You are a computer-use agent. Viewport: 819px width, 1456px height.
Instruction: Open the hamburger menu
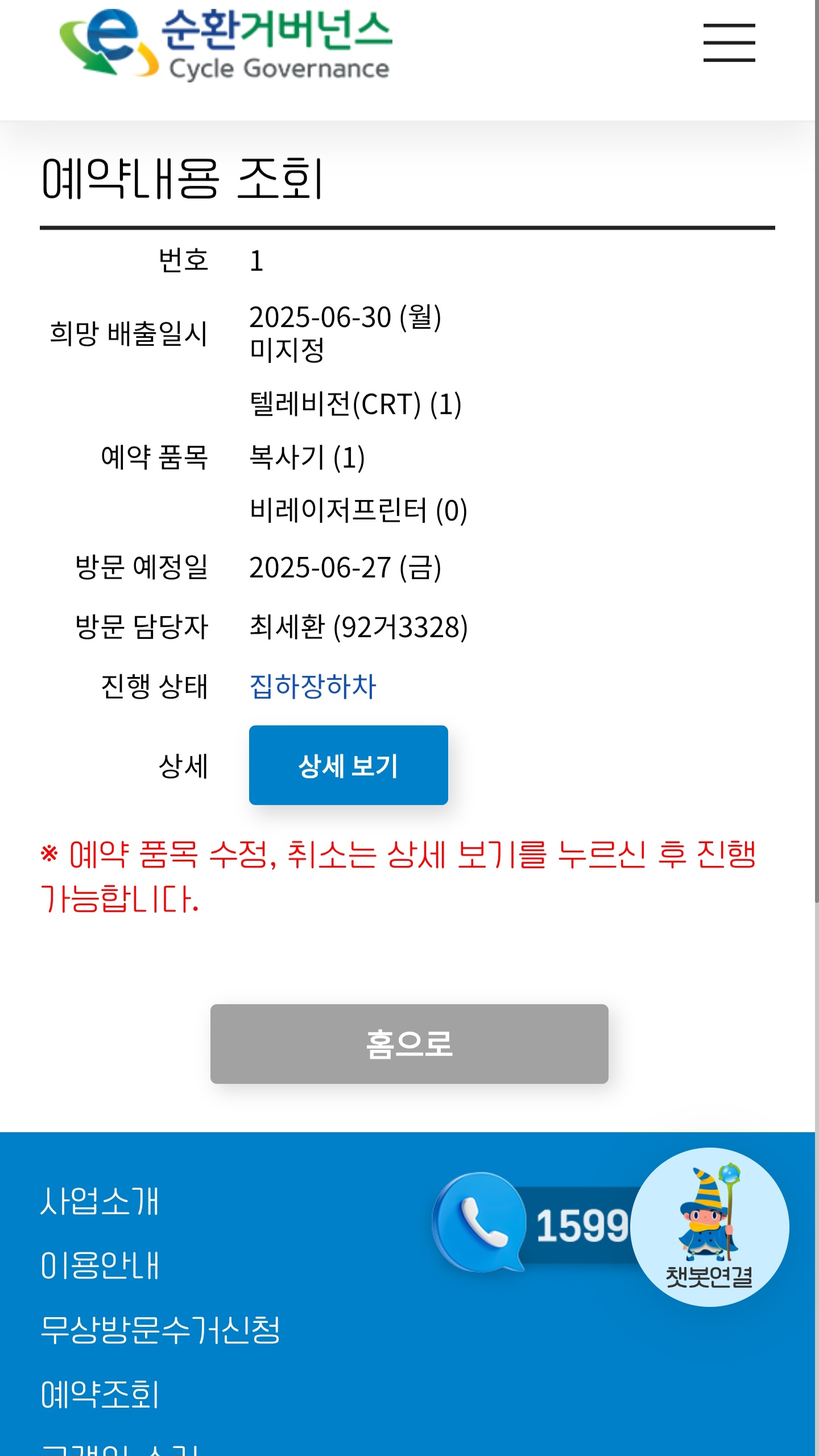(729, 43)
